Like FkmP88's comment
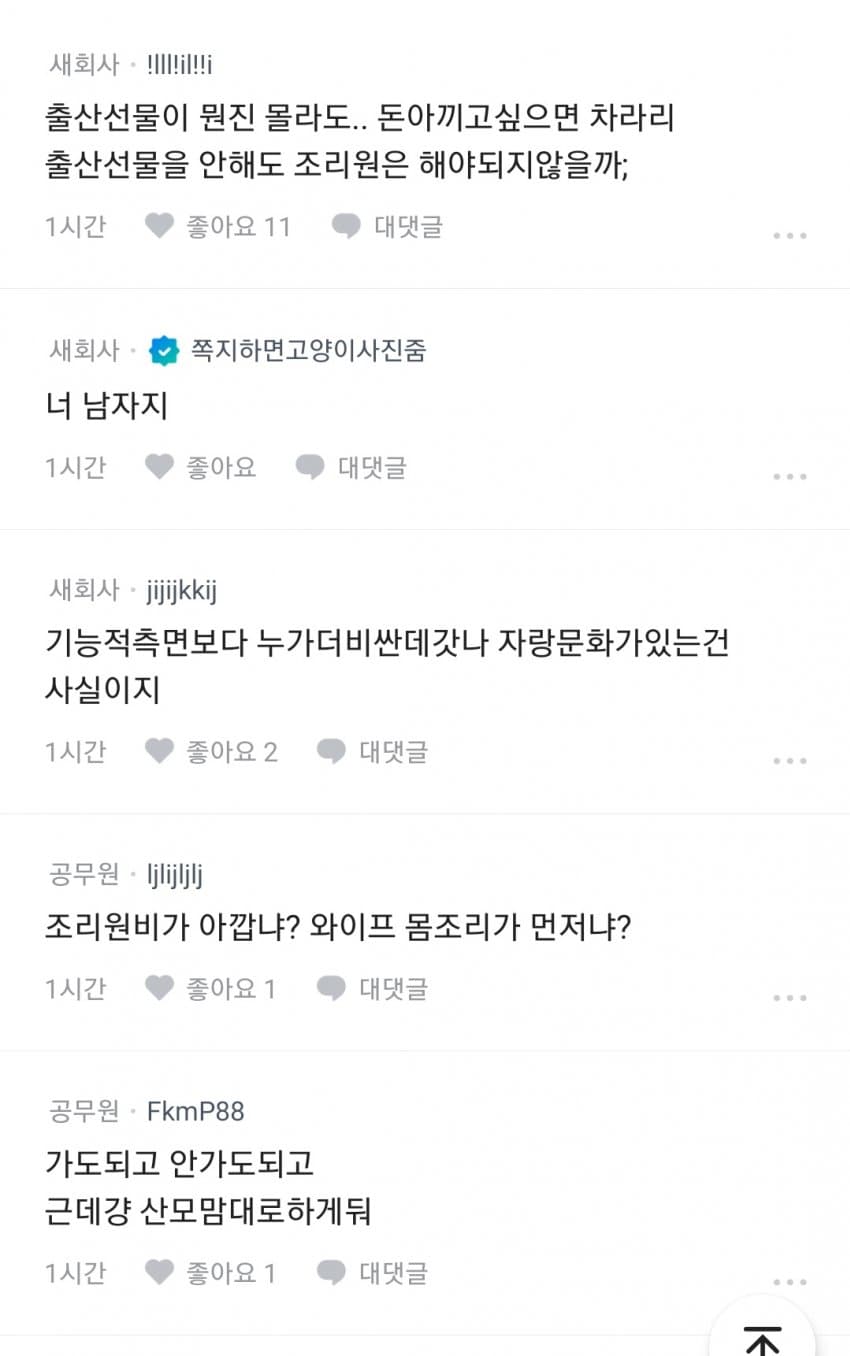The width and height of the screenshot is (850, 1356). point(210,1273)
